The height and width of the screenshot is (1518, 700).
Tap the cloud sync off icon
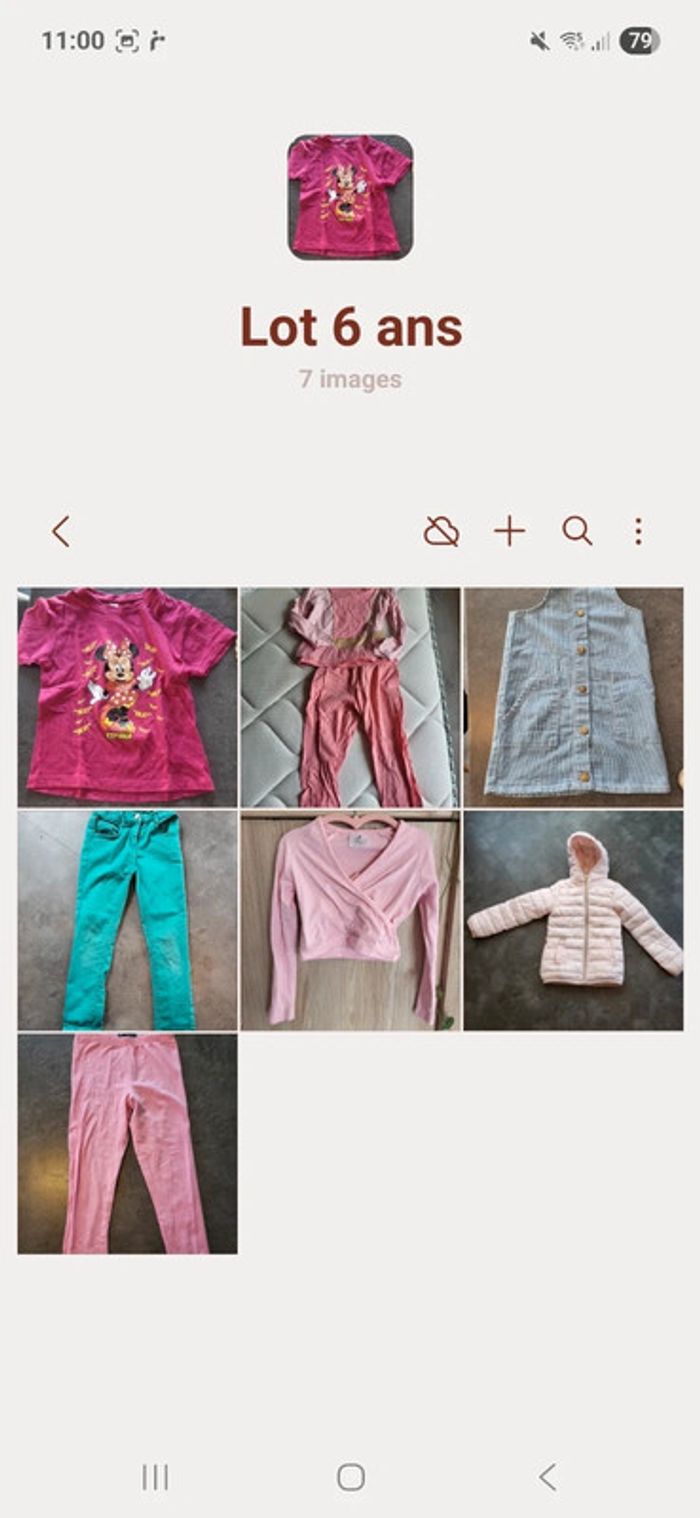pyautogui.click(x=441, y=531)
